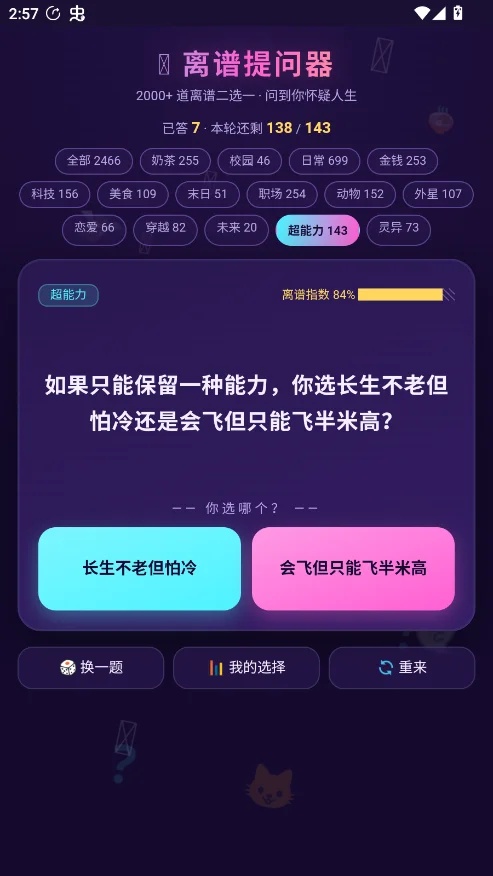Filter by 灵异 73 category
Screen dimensions: 493x876
click(x=399, y=230)
